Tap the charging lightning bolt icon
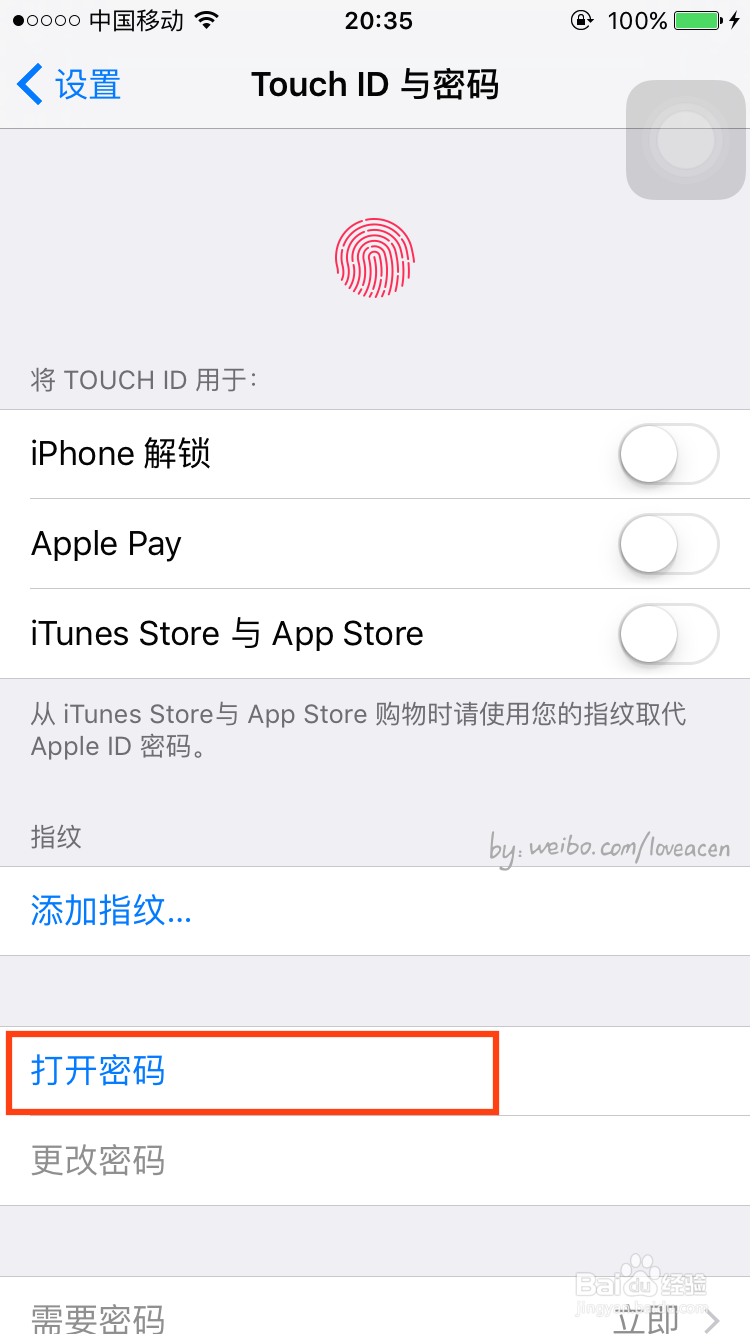 (734, 20)
